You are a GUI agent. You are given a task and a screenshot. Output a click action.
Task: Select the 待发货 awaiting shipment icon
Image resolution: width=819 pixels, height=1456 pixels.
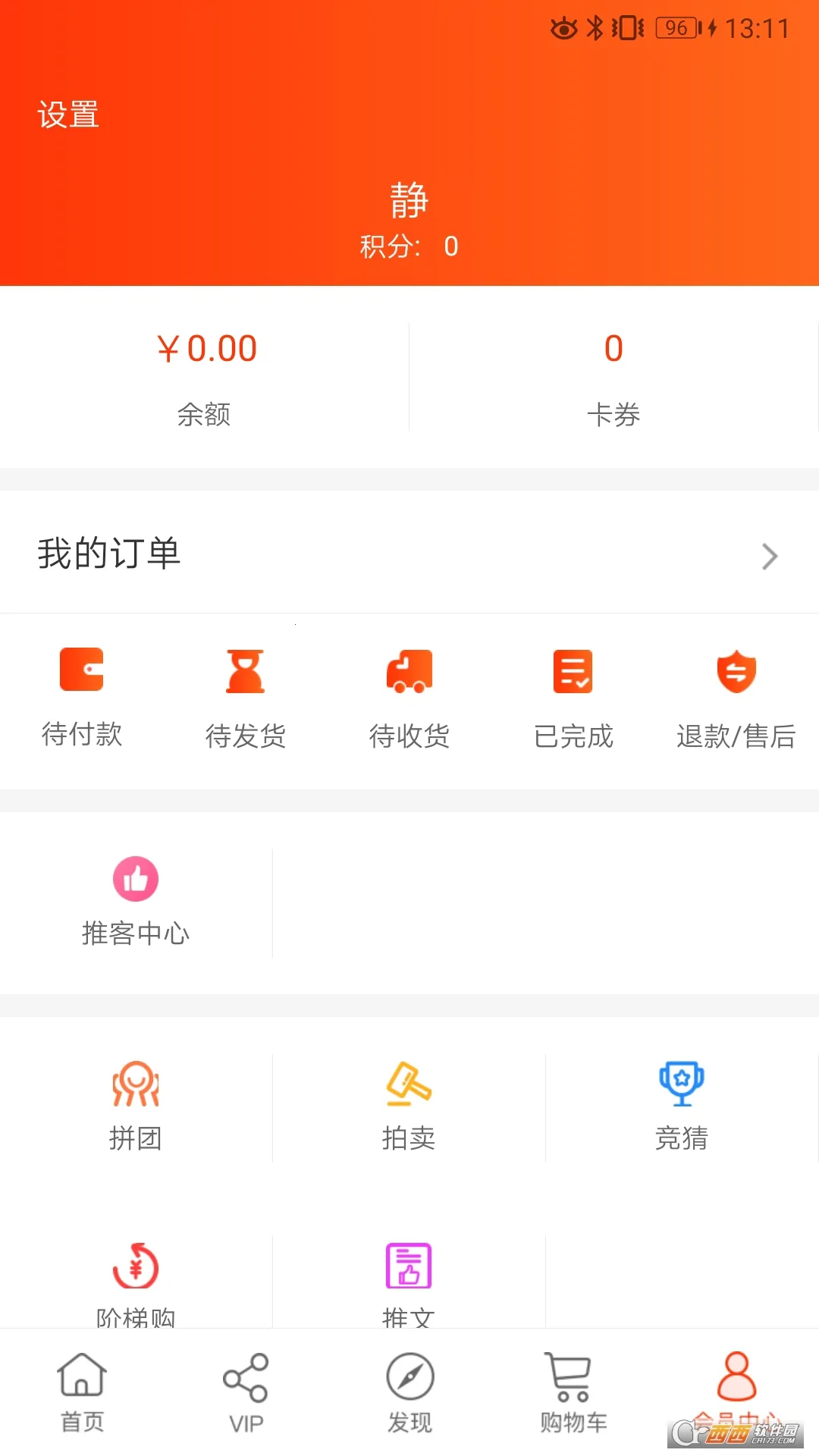click(x=245, y=694)
